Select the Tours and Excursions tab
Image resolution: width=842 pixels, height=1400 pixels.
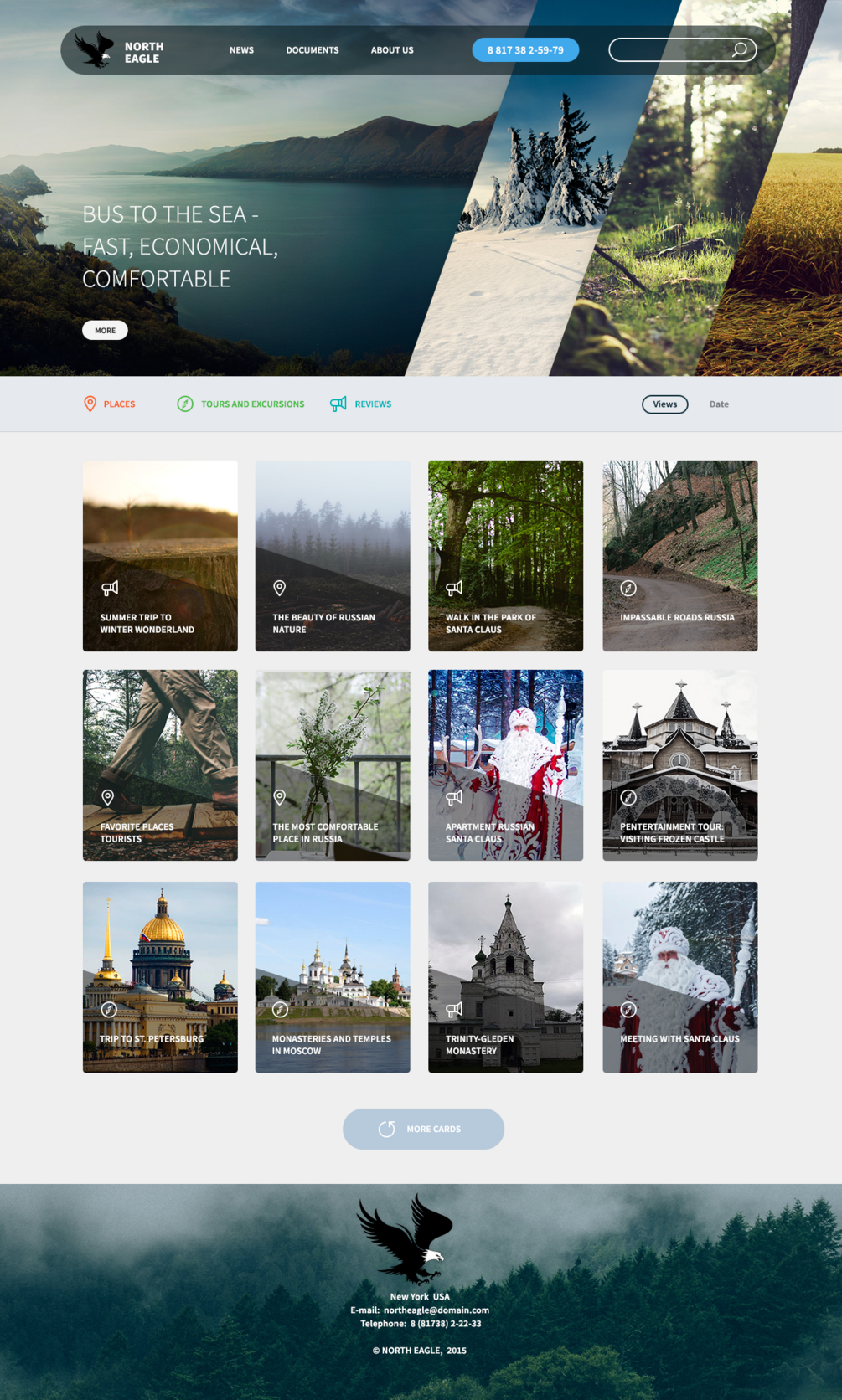240,404
